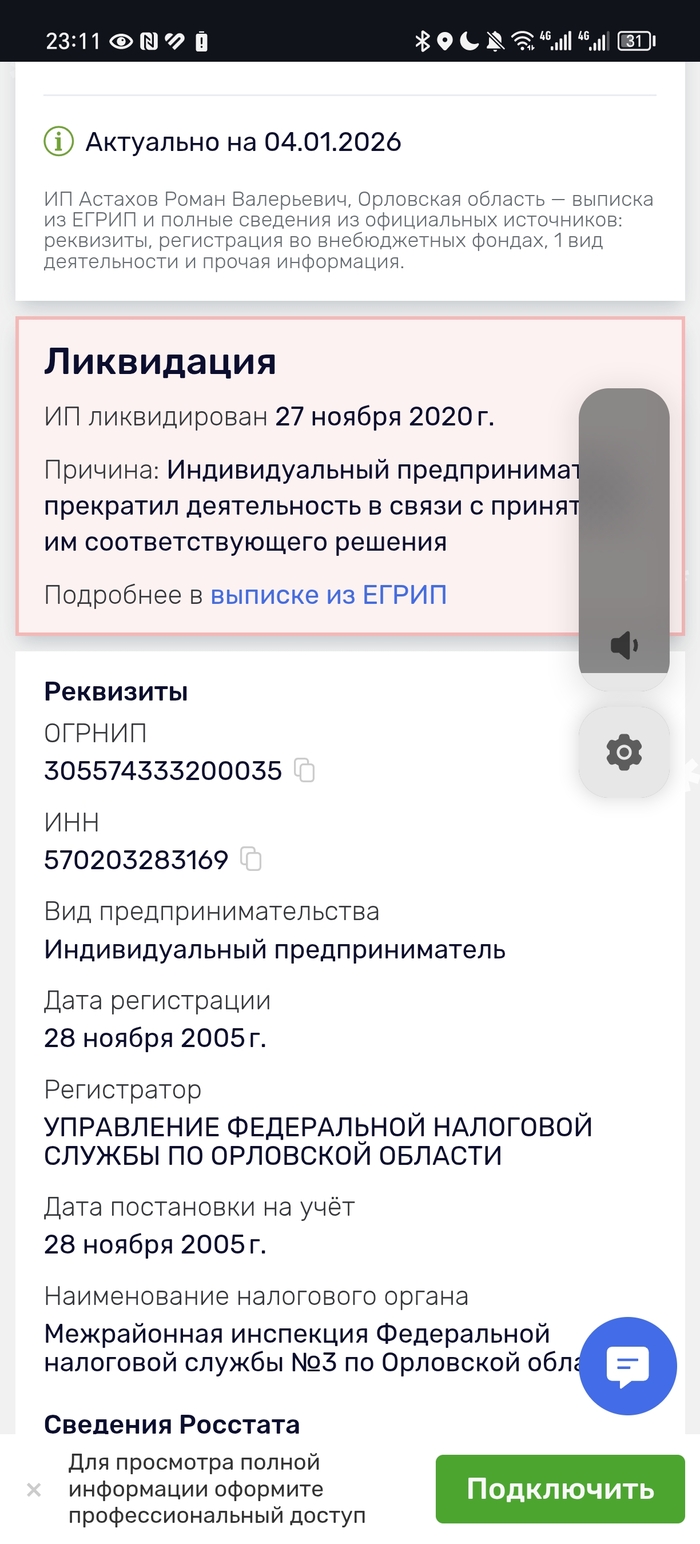Viewport: 700px width, 1544px height.
Task: Open the выписке из ЕГРИП link
Action: tap(328, 596)
